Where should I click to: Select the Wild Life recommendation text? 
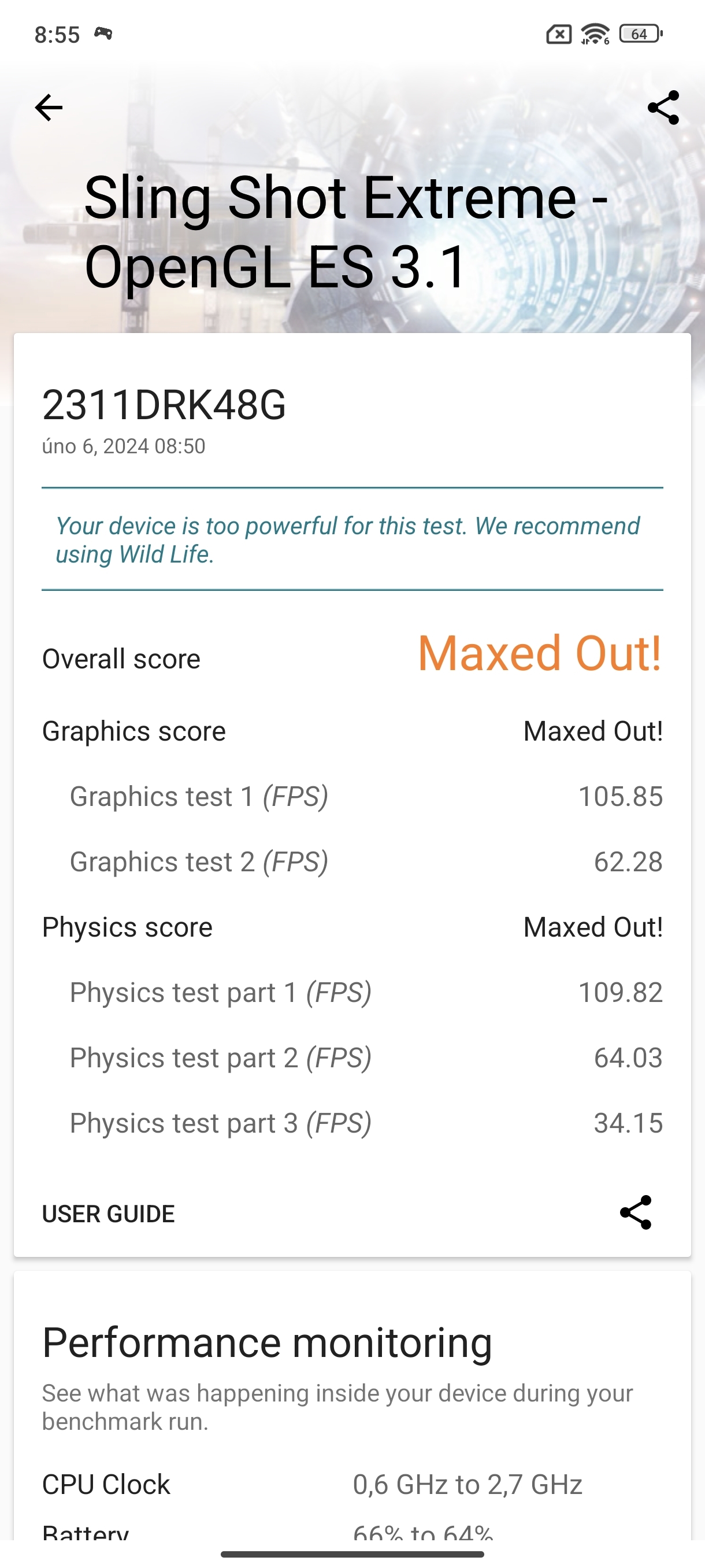coord(347,539)
